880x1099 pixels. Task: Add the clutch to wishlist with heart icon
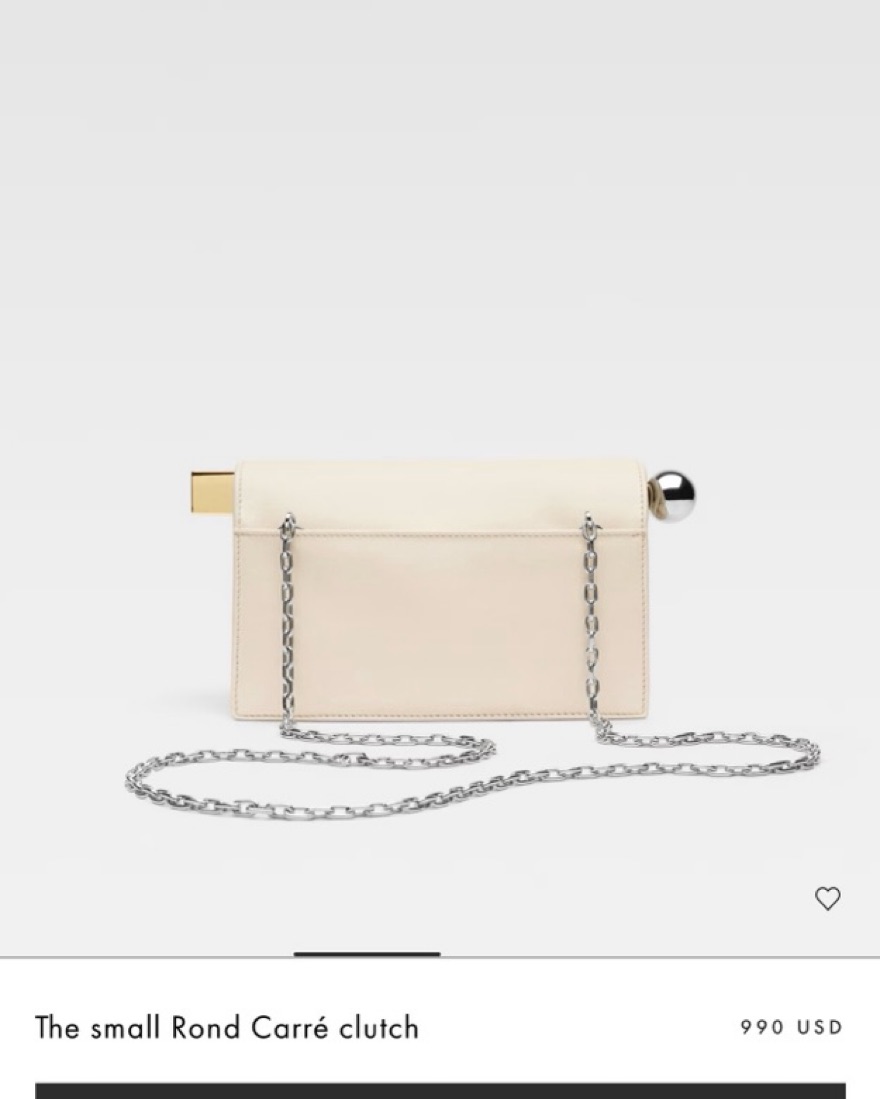[x=827, y=898]
